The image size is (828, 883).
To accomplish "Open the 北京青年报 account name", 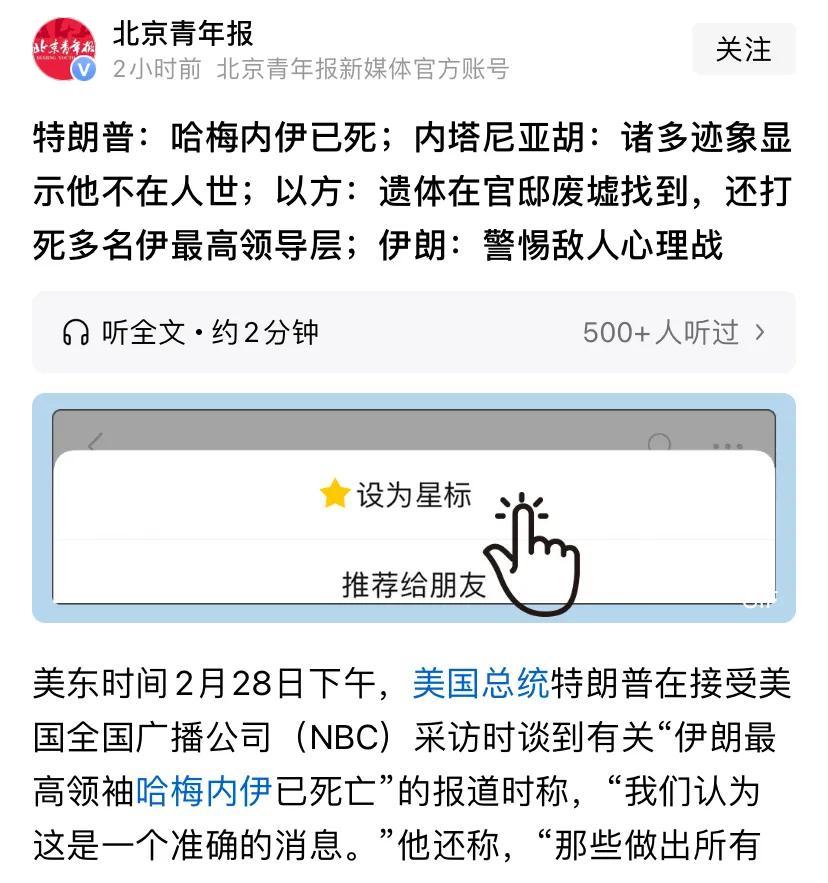I will 183,34.
